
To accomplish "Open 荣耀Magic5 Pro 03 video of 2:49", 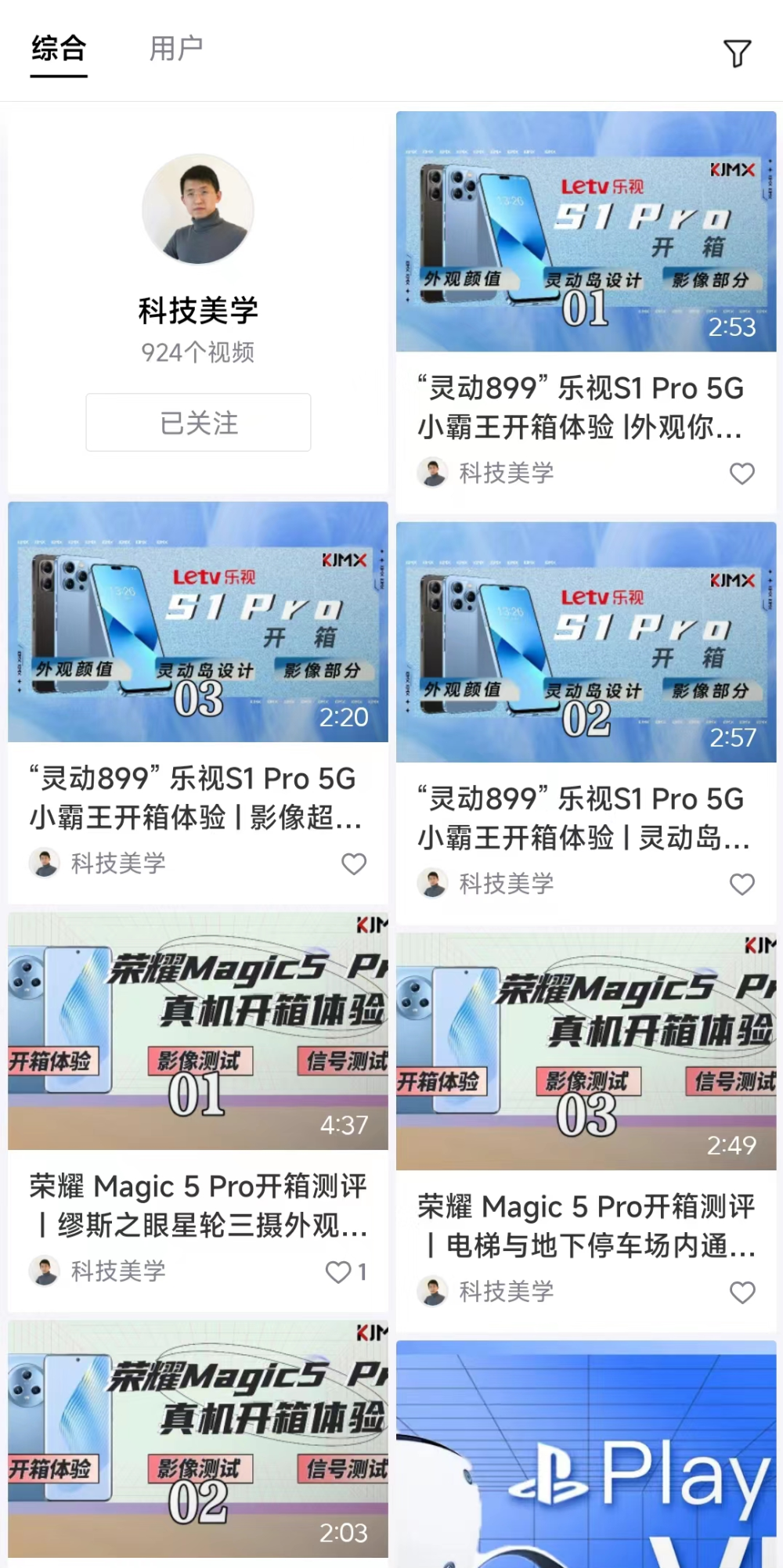I will 586,1051.
